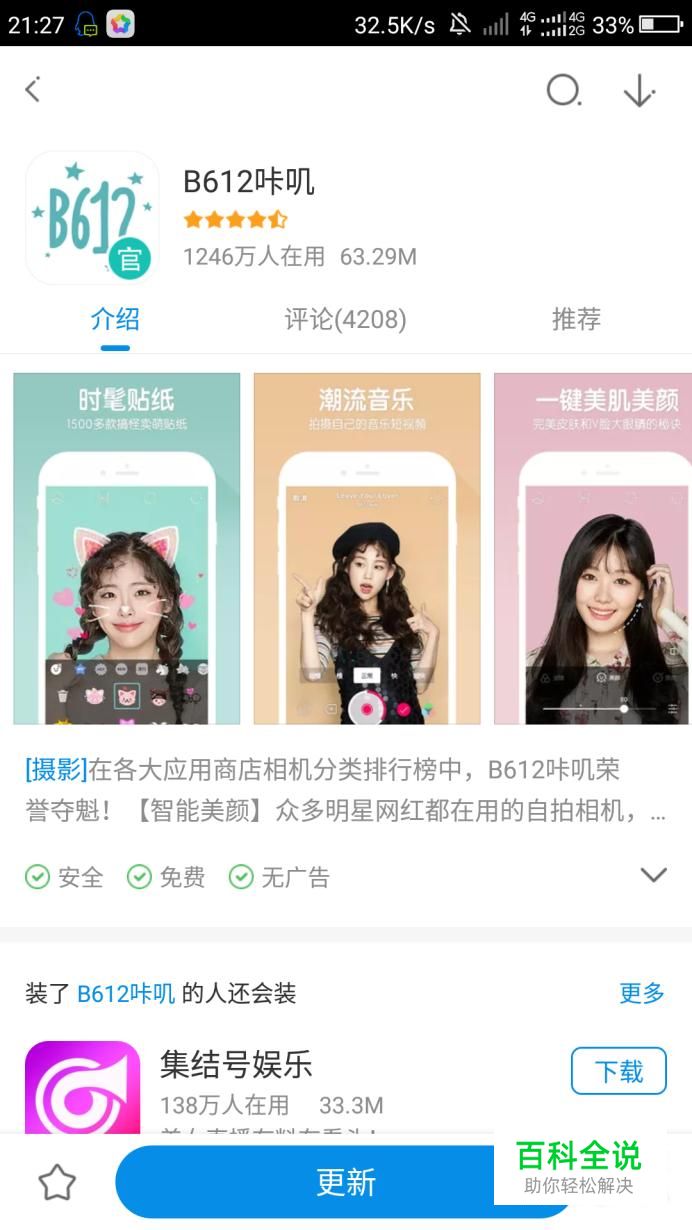Favorite this app with the star icon

[57, 1183]
